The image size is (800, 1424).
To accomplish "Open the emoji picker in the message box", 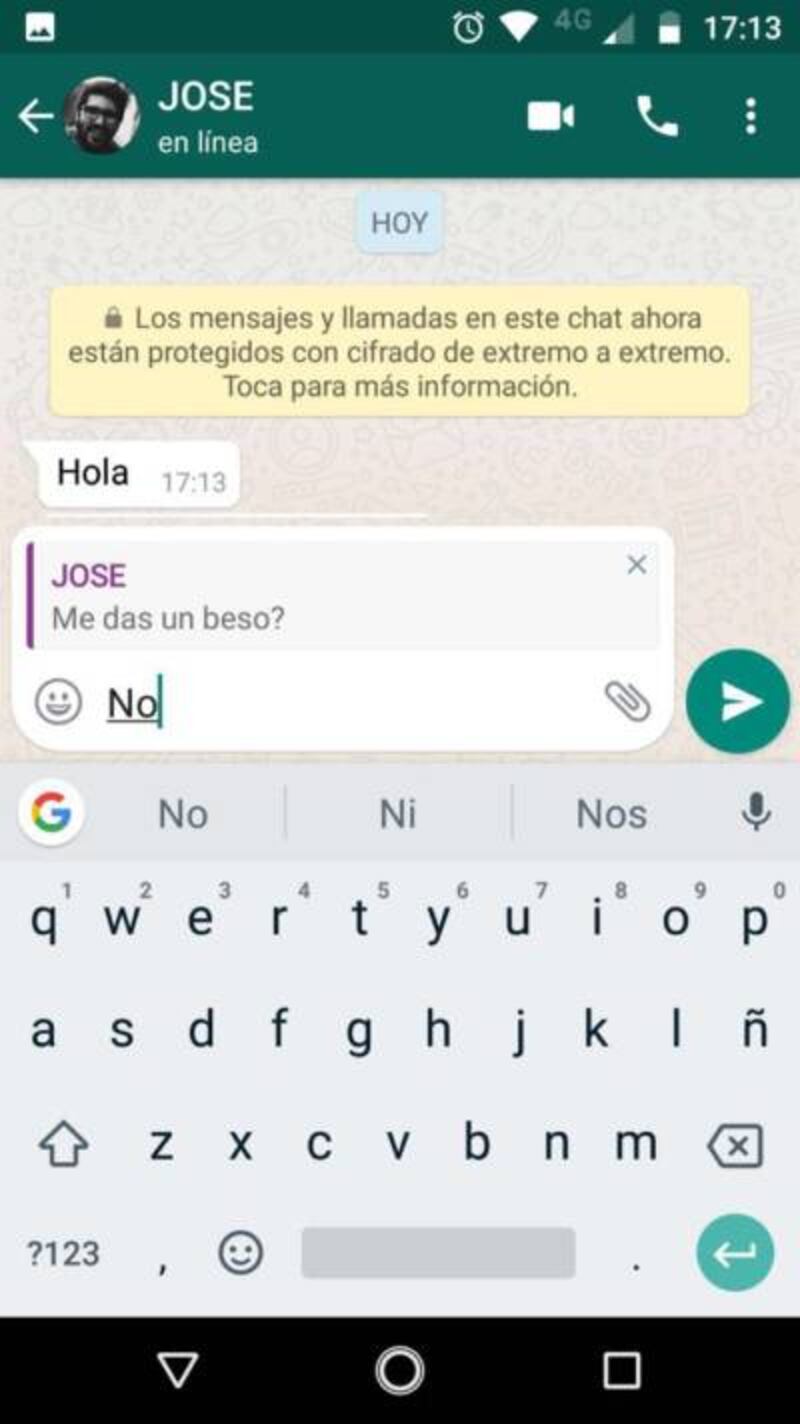I will pyautogui.click(x=59, y=702).
